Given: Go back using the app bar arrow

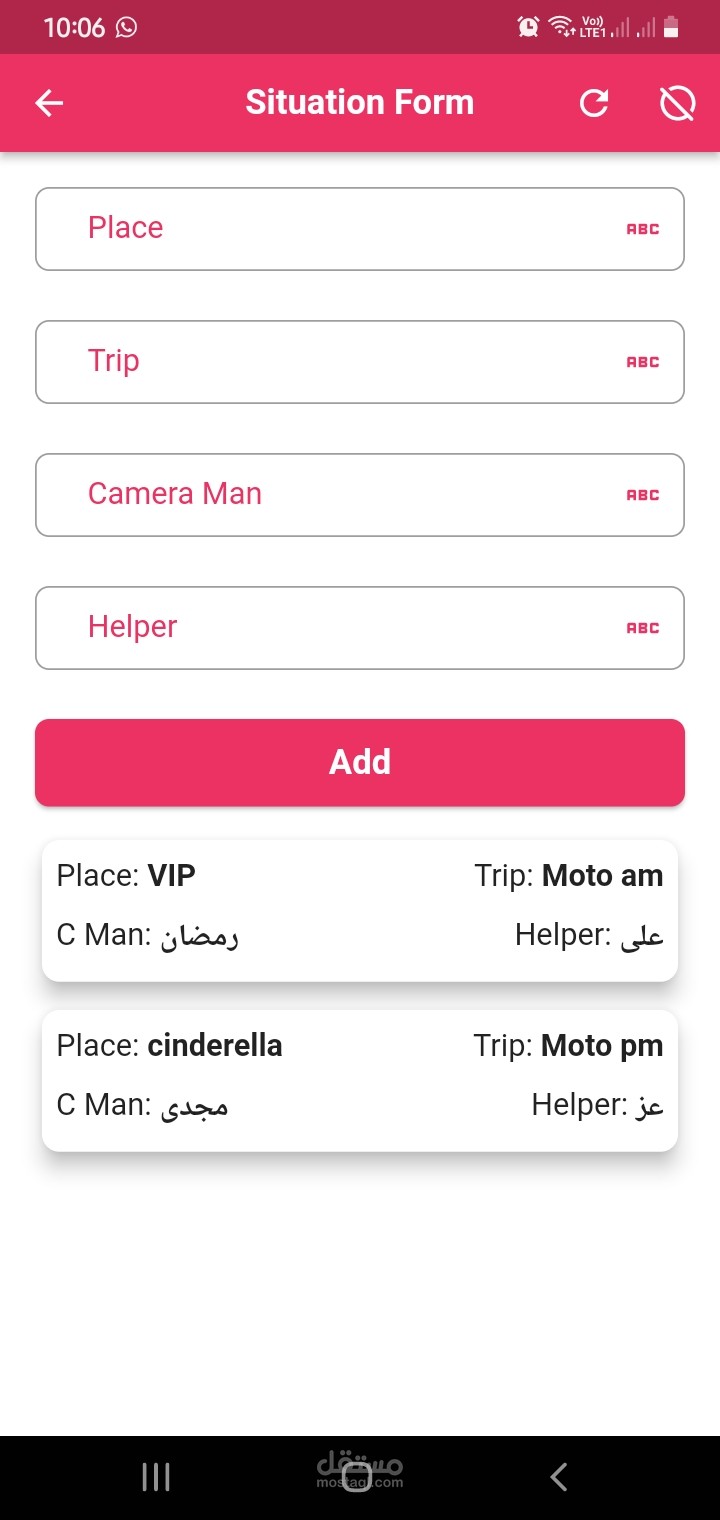Looking at the screenshot, I should [49, 103].
